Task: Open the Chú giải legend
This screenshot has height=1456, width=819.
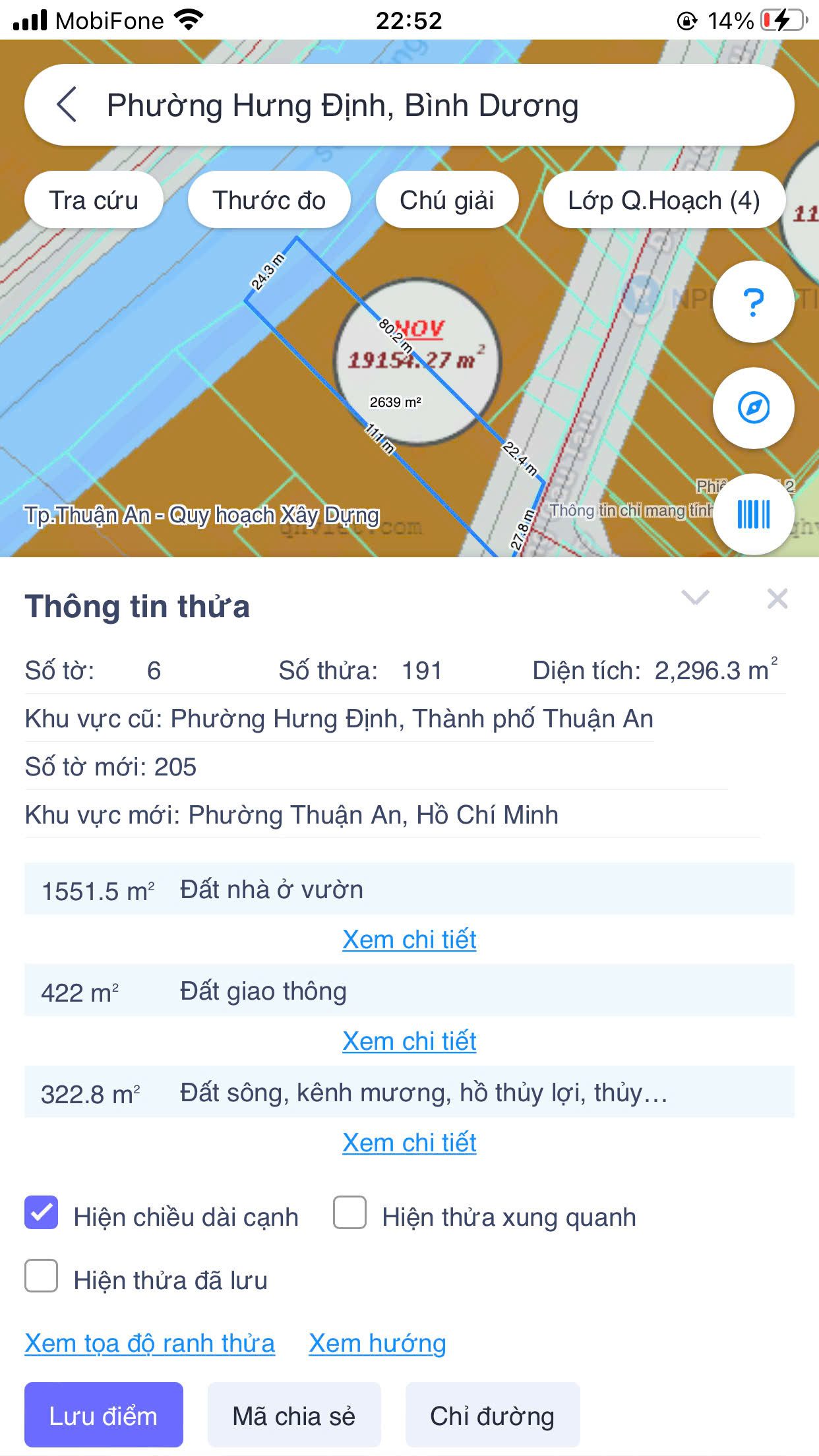Action: 447,200
